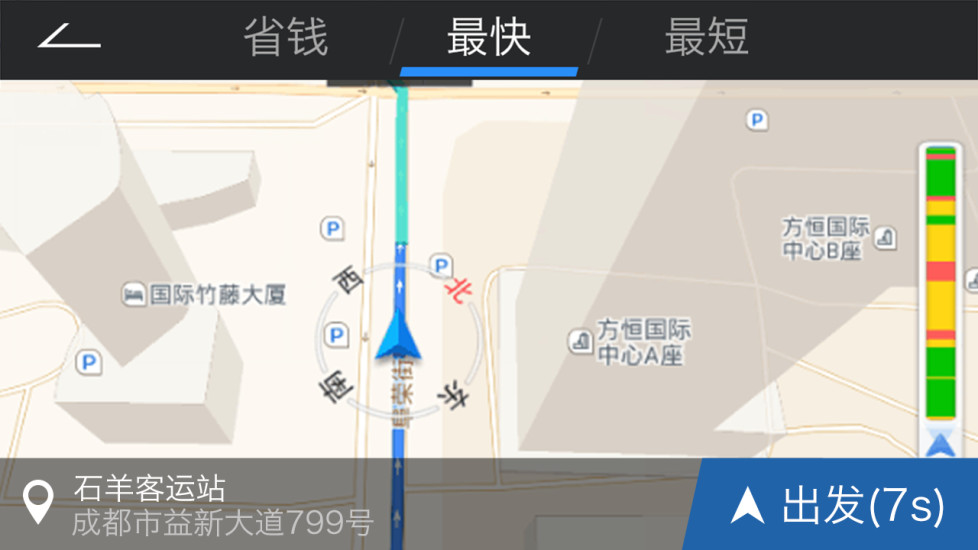The height and width of the screenshot is (550, 978).
Task: Start navigation with the 出发 button
Action: pyautogui.click(x=838, y=505)
